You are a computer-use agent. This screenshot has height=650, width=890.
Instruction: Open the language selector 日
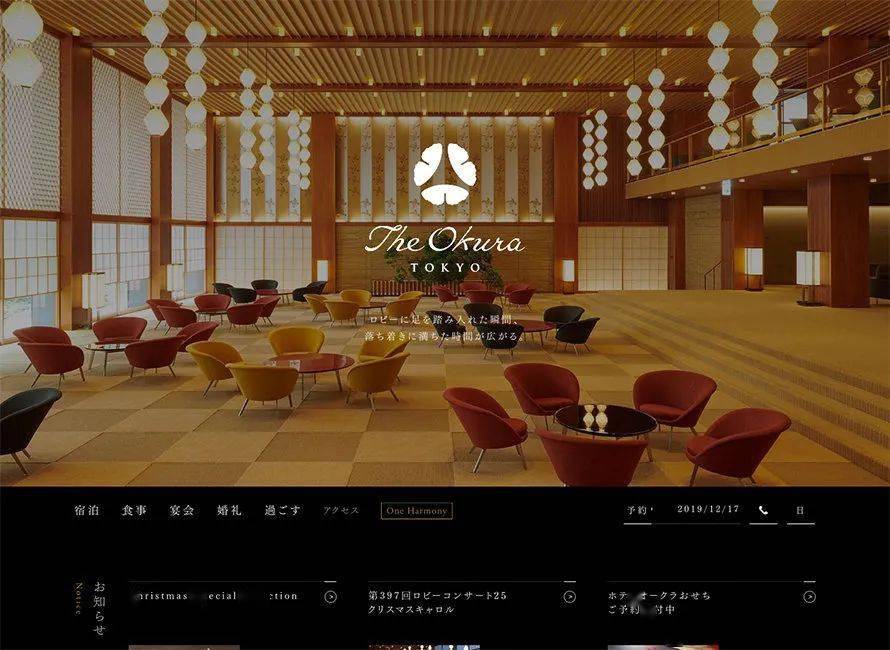(800, 510)
